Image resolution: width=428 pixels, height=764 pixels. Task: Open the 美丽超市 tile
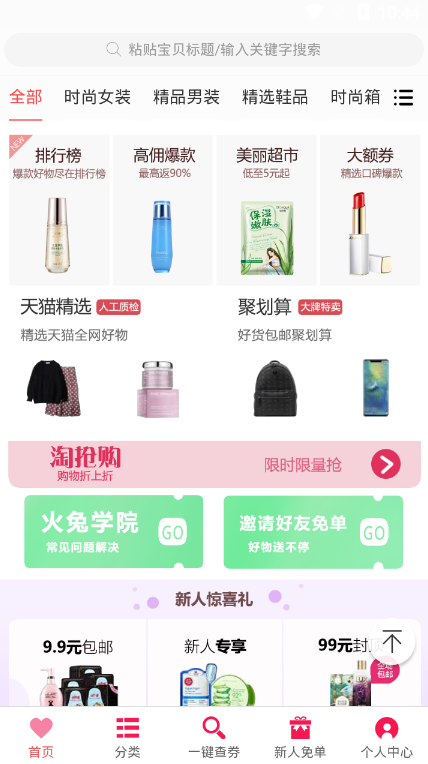coord(267,210)
